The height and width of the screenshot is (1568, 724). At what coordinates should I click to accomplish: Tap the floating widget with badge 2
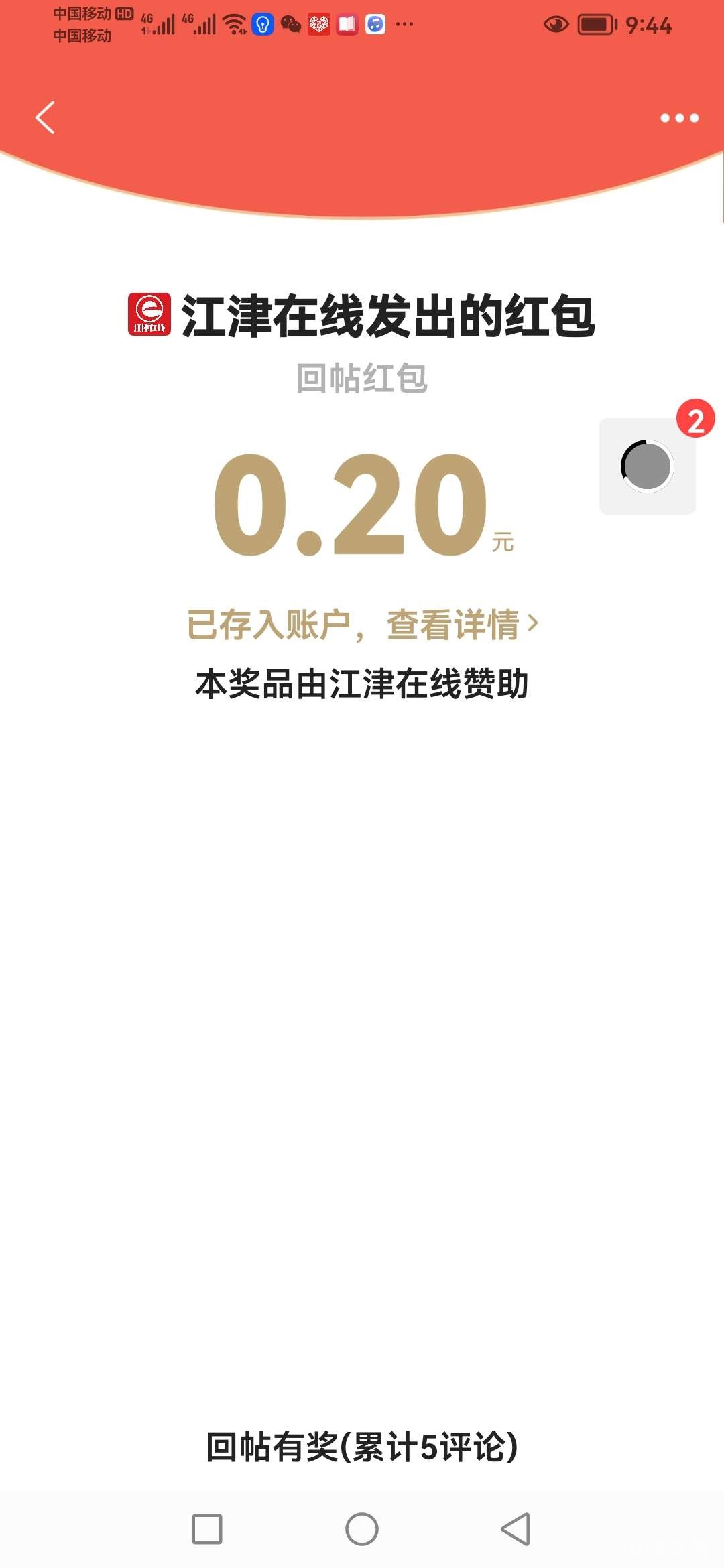pos(647,466)
